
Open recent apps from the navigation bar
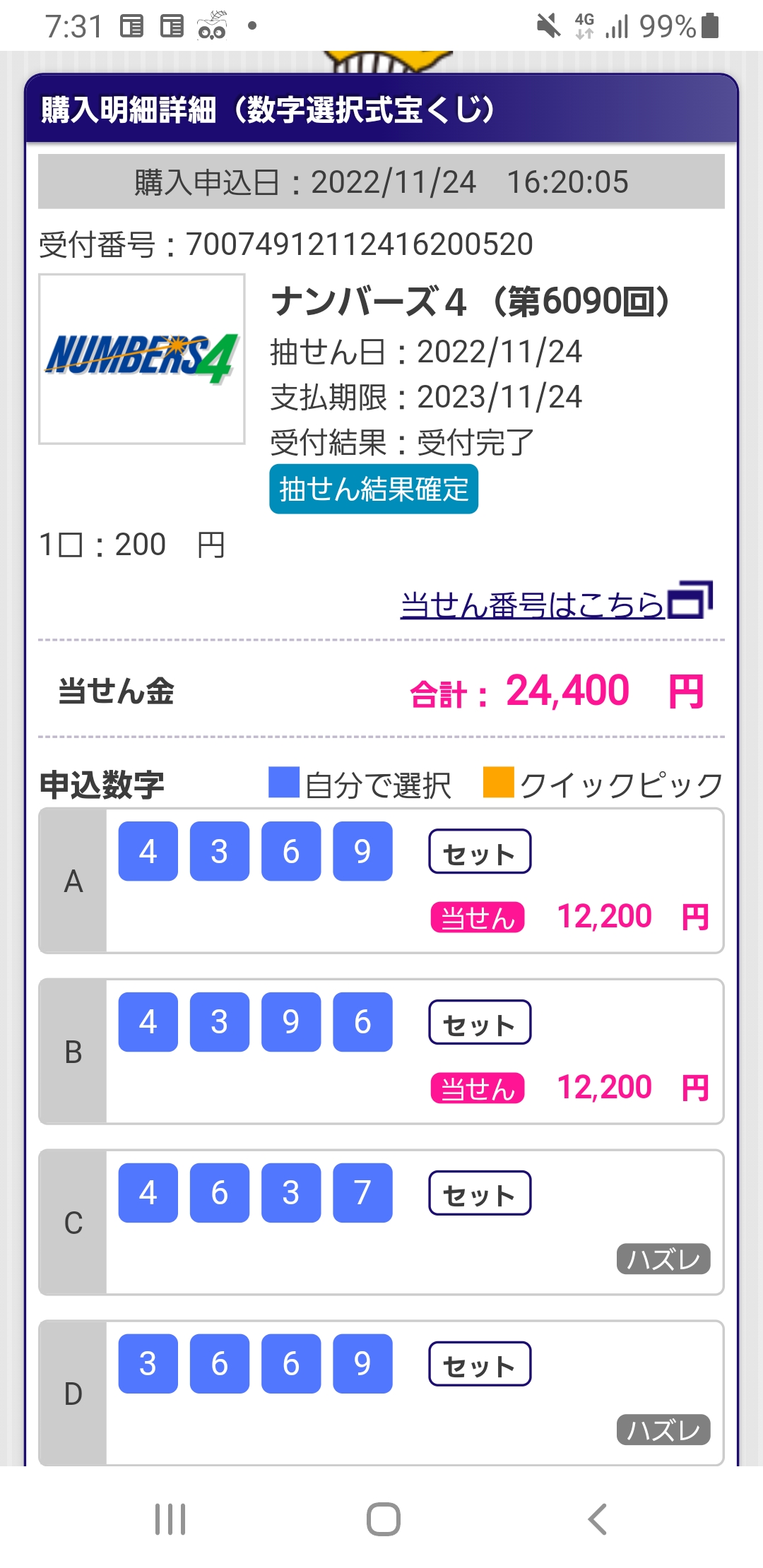click(x=170, y=1519)
